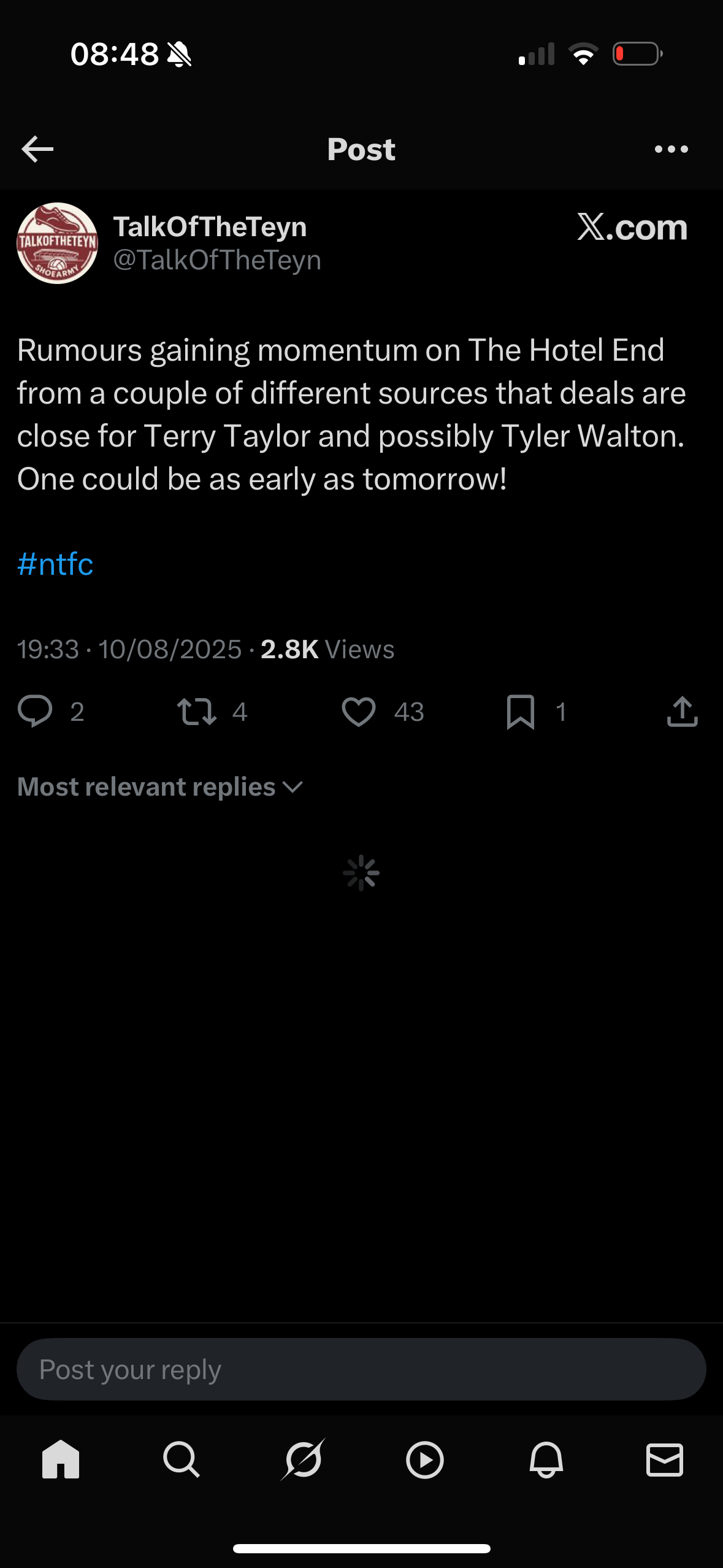Repost this TalkOfTheTeyn post

point(197,712)
